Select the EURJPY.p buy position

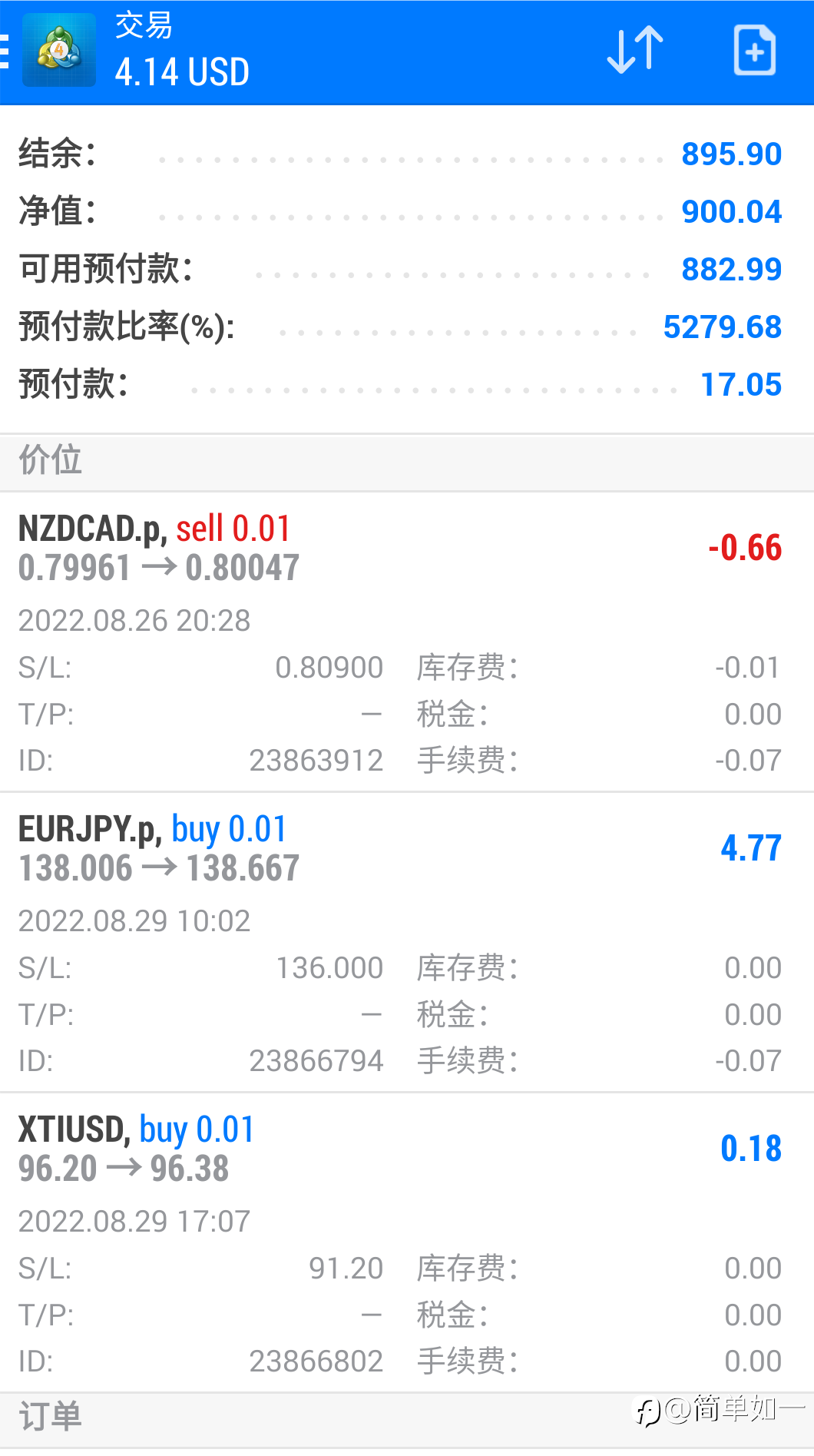click(407, 942)
